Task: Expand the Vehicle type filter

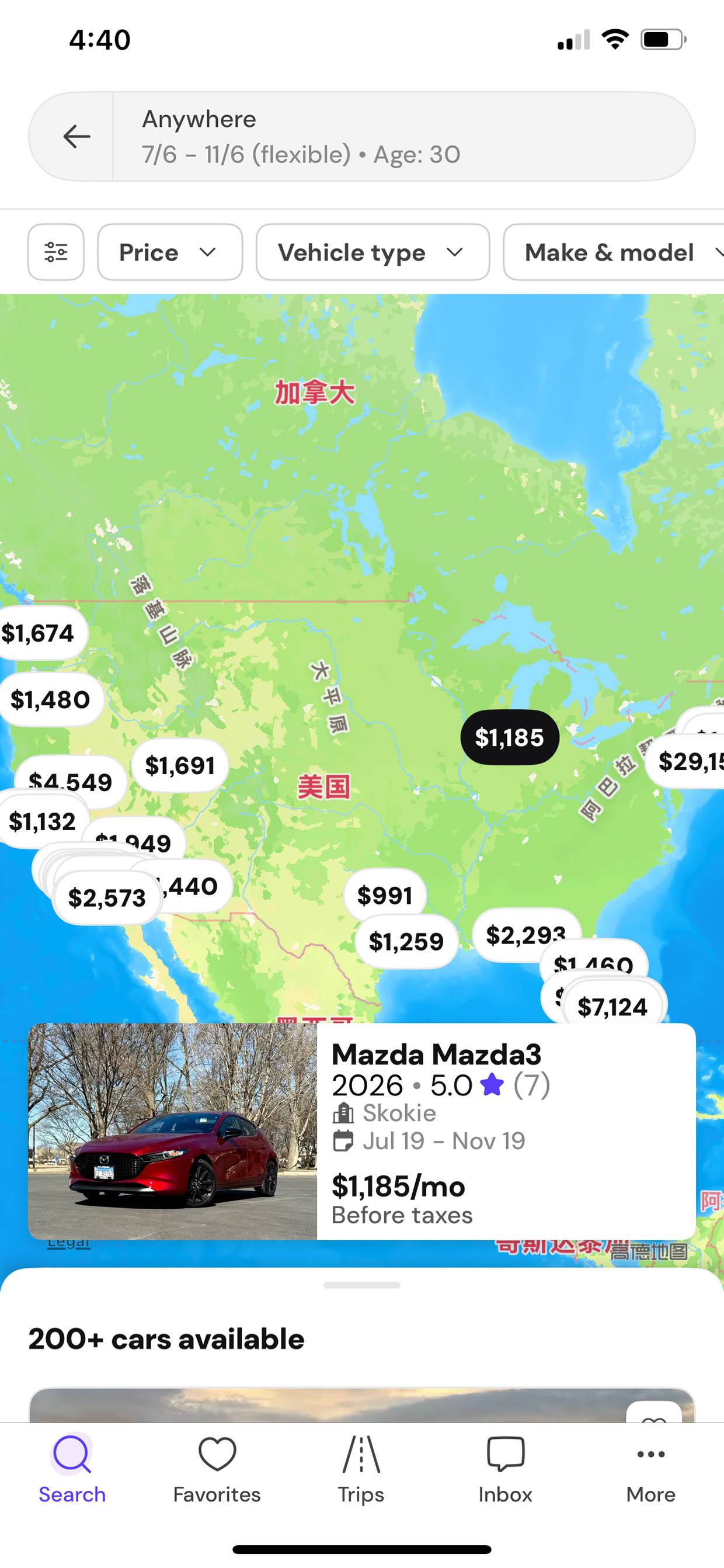Action: (x=373, y=252)
